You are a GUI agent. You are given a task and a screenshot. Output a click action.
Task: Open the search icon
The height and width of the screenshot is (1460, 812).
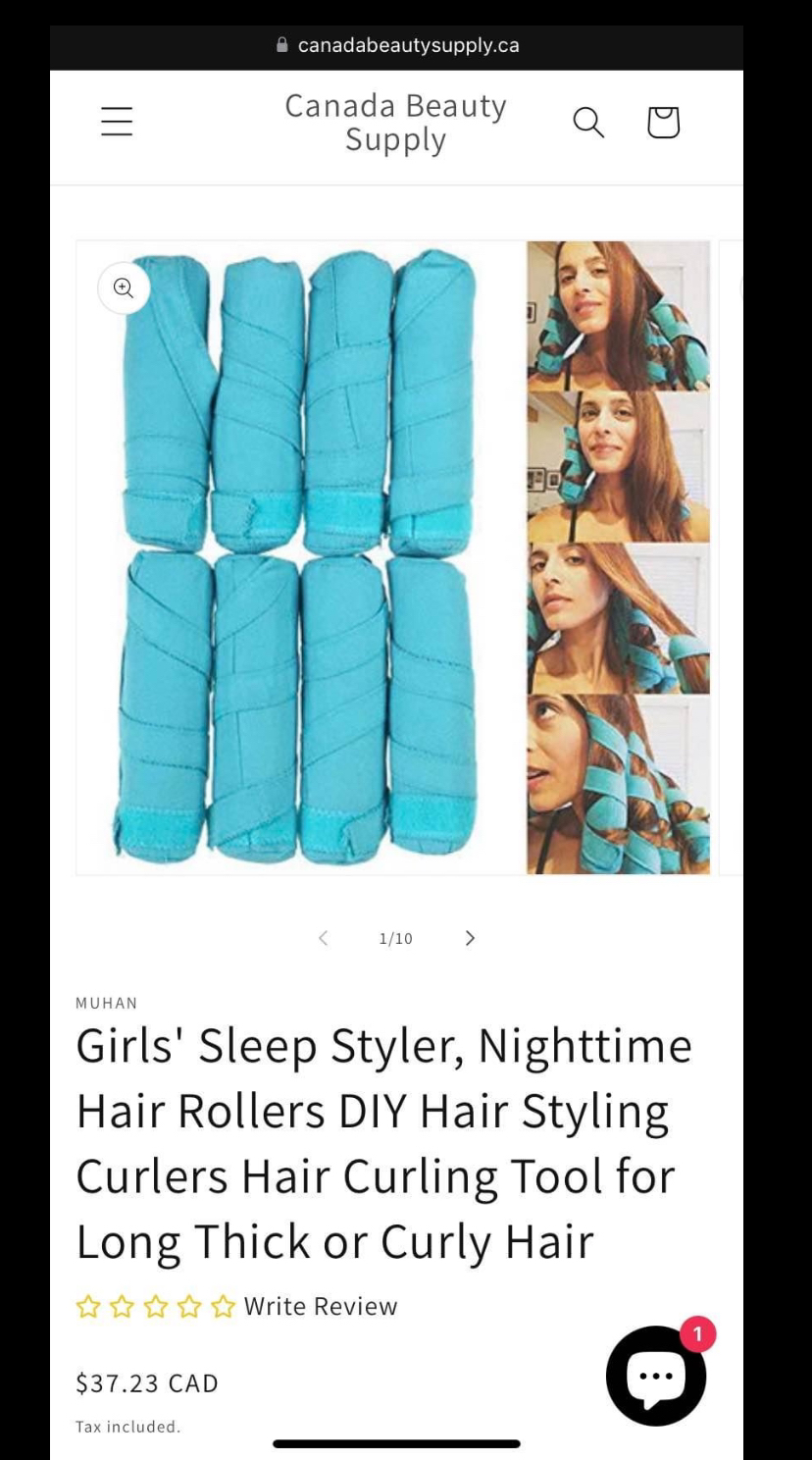point(587,123)
